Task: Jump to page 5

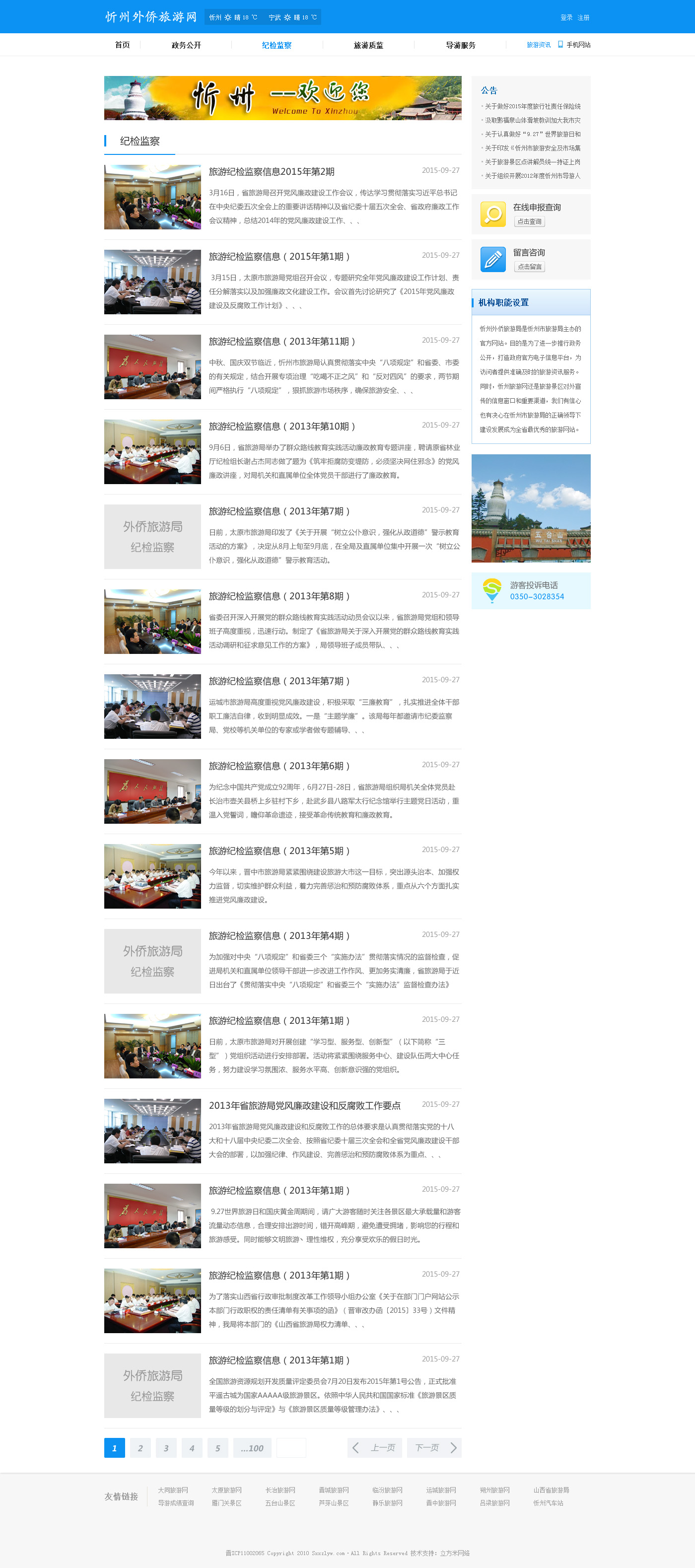Action: tap(217, 1448)
